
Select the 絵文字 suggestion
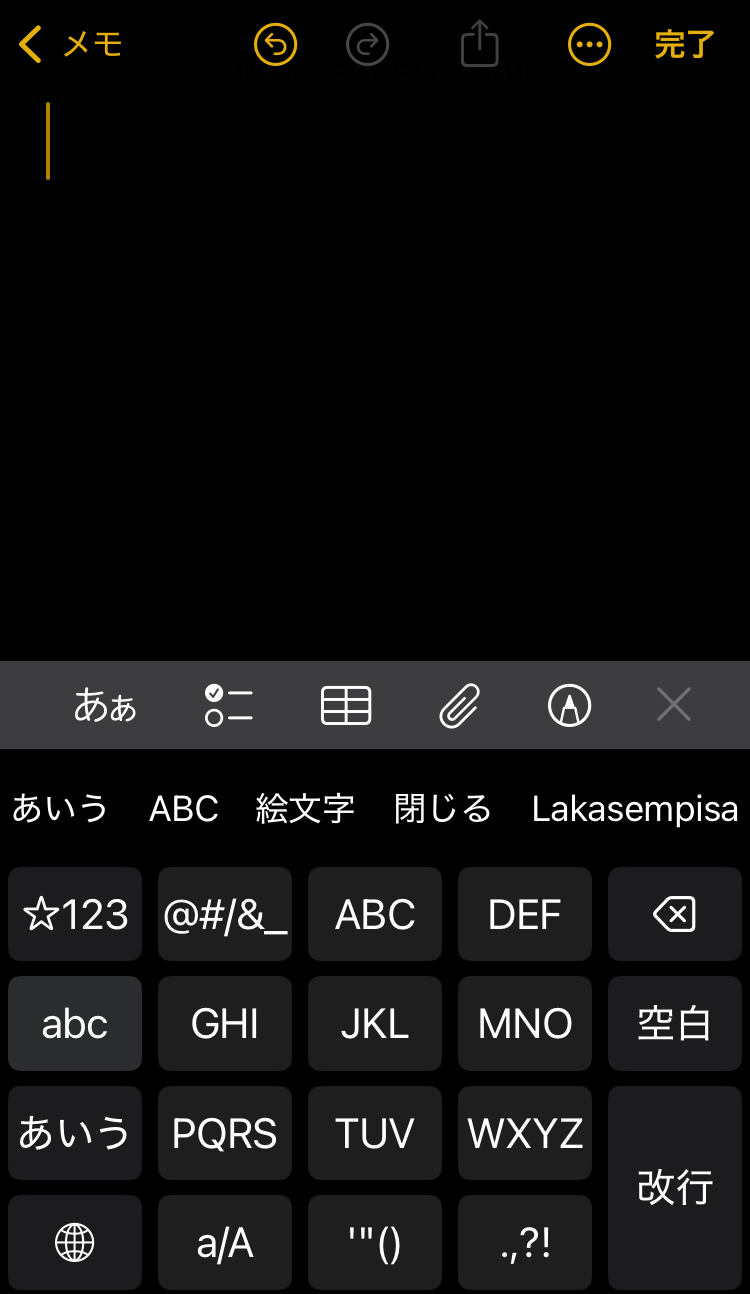tap(305, 808)
